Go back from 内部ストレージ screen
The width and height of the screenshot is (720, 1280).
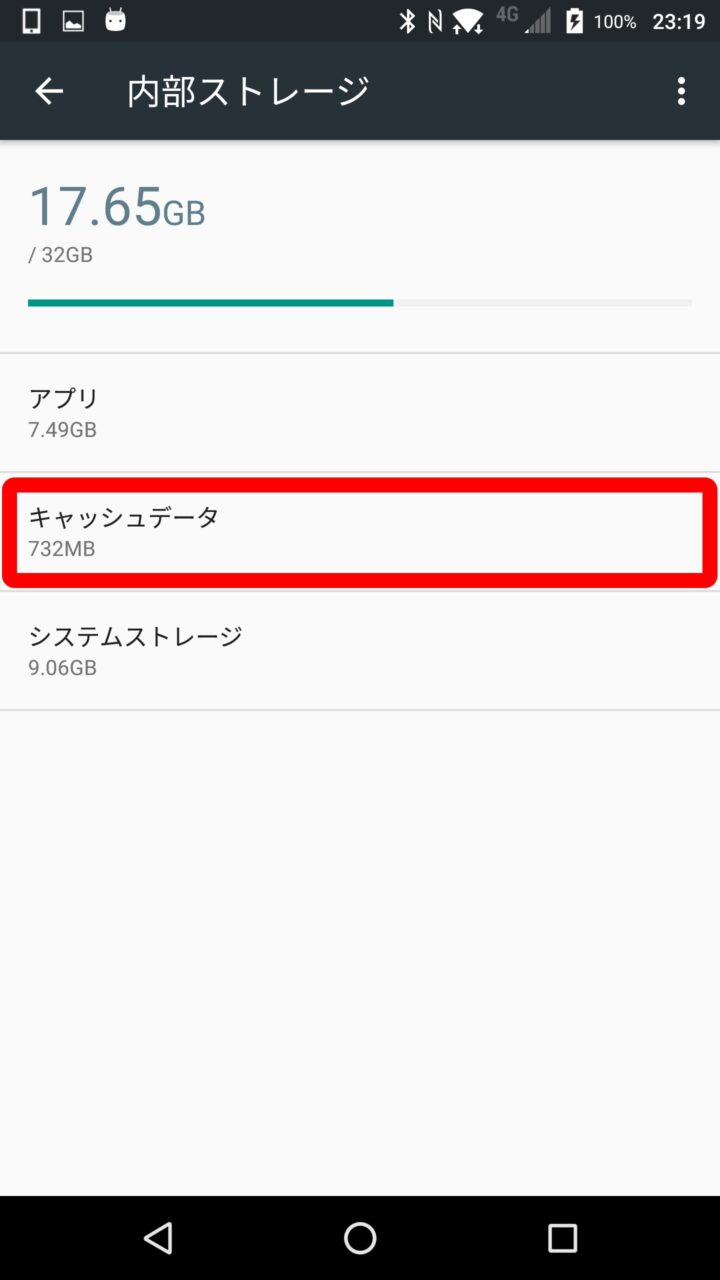[48, 91]
